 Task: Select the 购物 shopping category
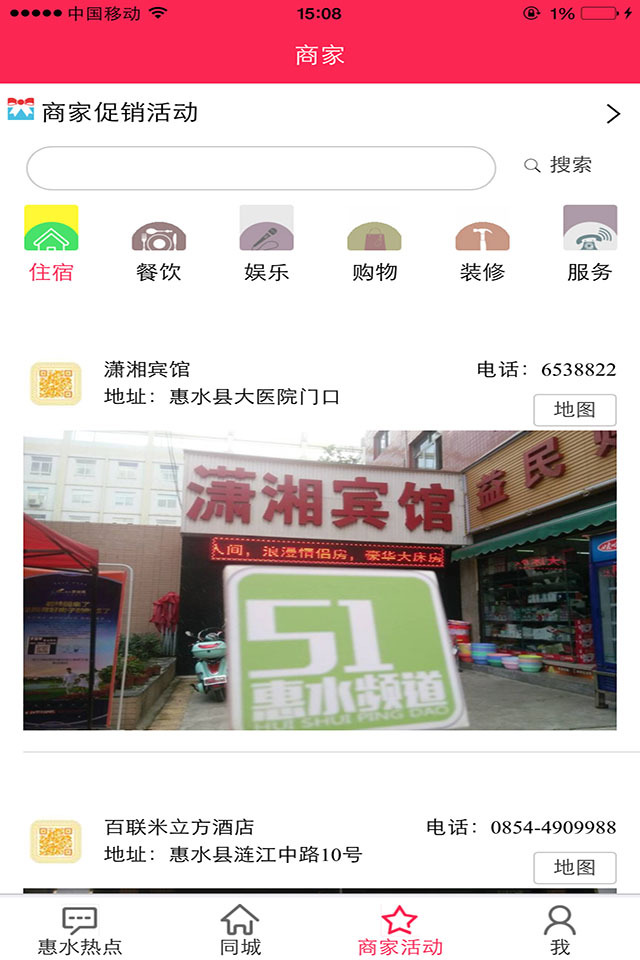tap(374, 245)
